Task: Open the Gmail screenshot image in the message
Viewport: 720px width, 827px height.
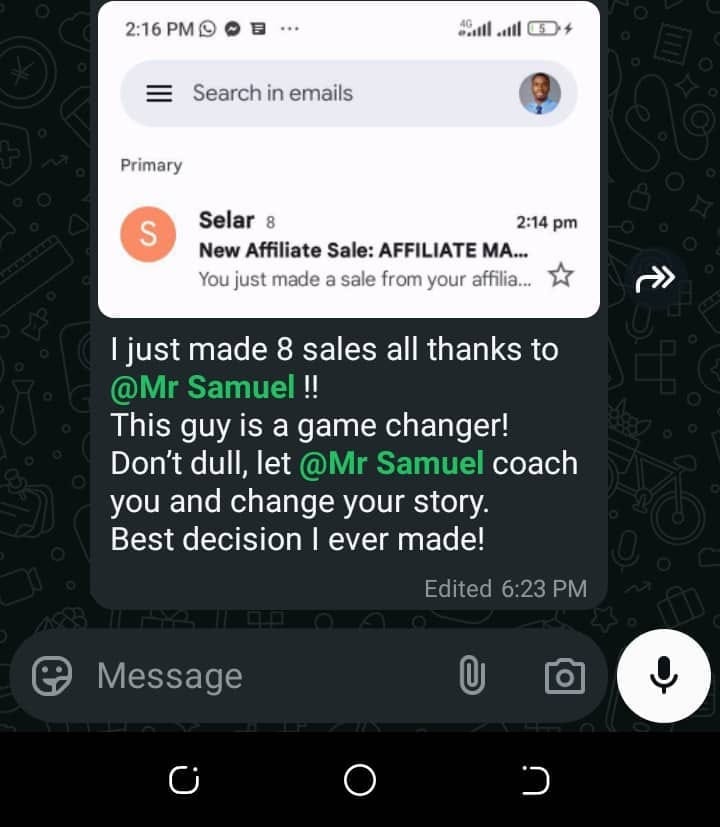Action: click(x=348, y=160)
